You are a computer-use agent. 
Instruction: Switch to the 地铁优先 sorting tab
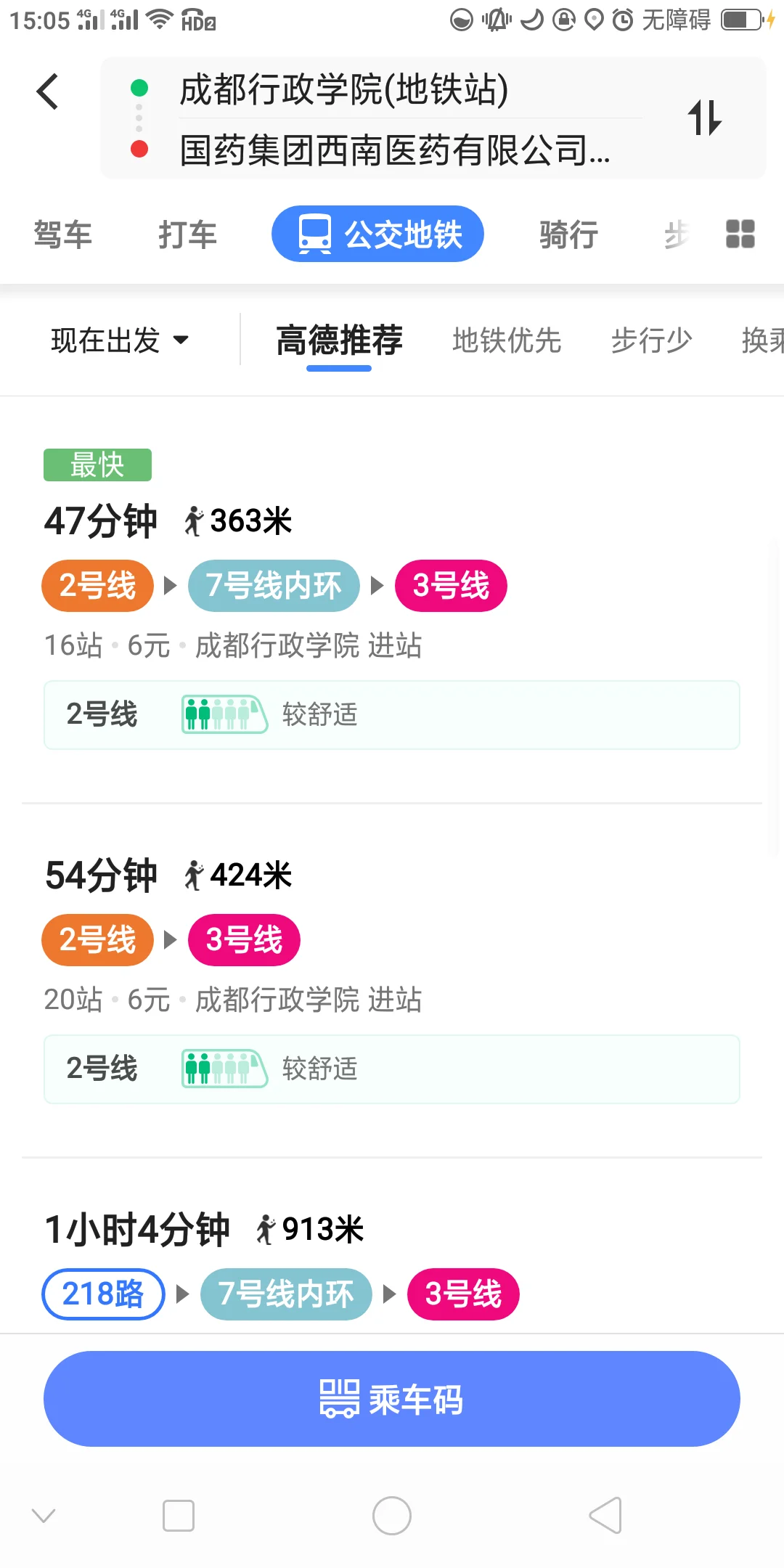pyautogui.click(x=507, y=339)
